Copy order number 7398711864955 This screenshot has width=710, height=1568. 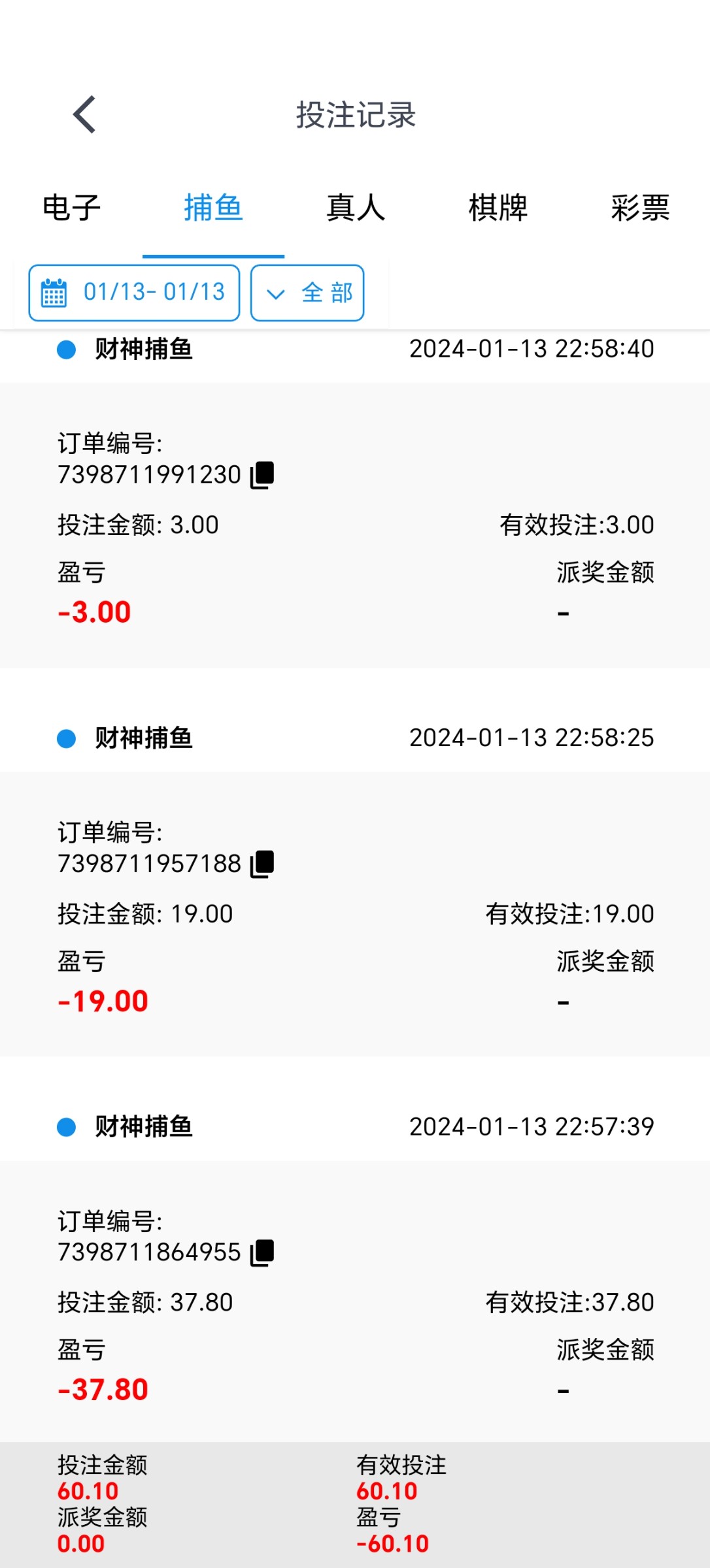point(262,1252)
